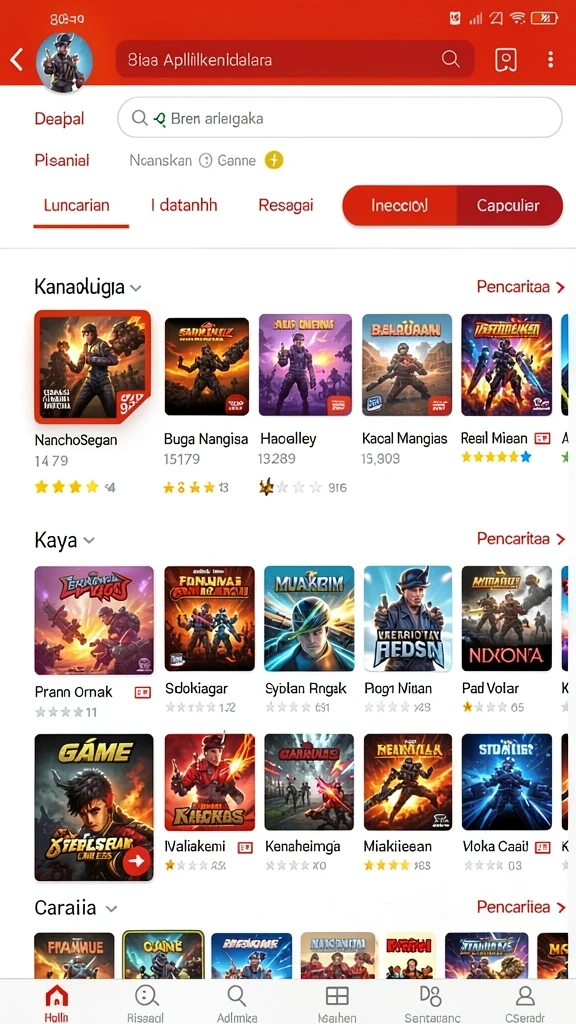
Task: Open Pencaritaa link beside Kanaolugia
Action: coord(520,287)
